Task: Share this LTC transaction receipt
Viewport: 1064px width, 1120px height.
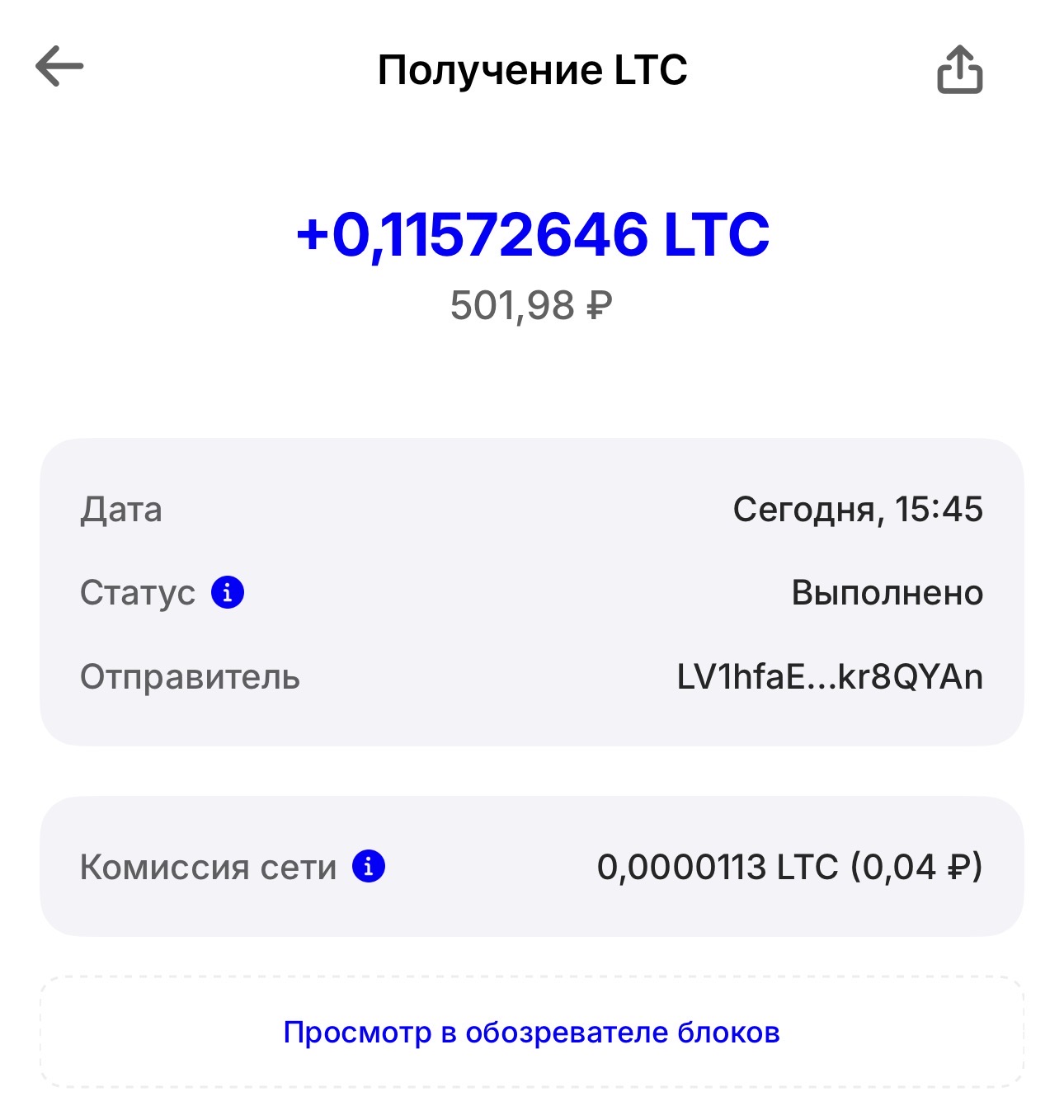Action: coord(959,70)
